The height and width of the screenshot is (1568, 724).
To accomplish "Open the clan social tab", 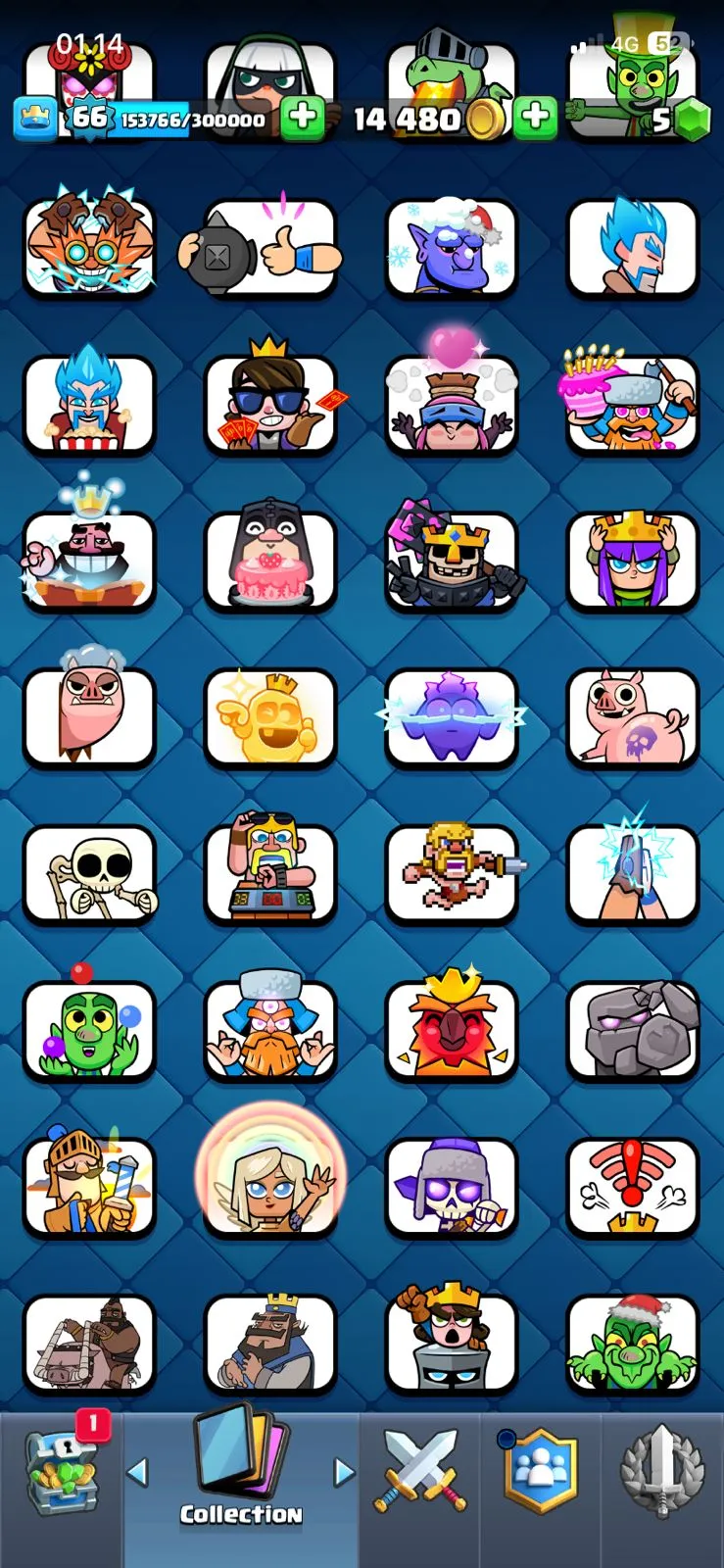I will point(540,1472).
